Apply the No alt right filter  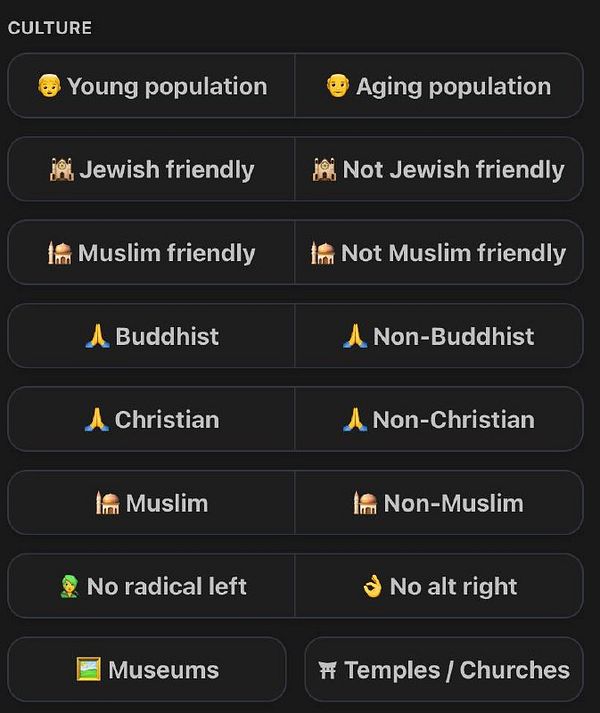click(x=438, y=586)
